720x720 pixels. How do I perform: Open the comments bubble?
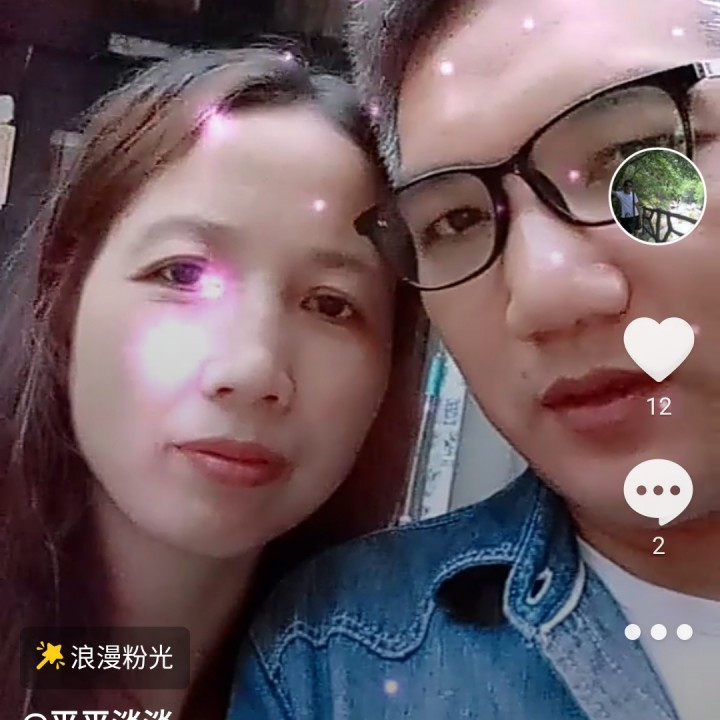pos(658,493)
